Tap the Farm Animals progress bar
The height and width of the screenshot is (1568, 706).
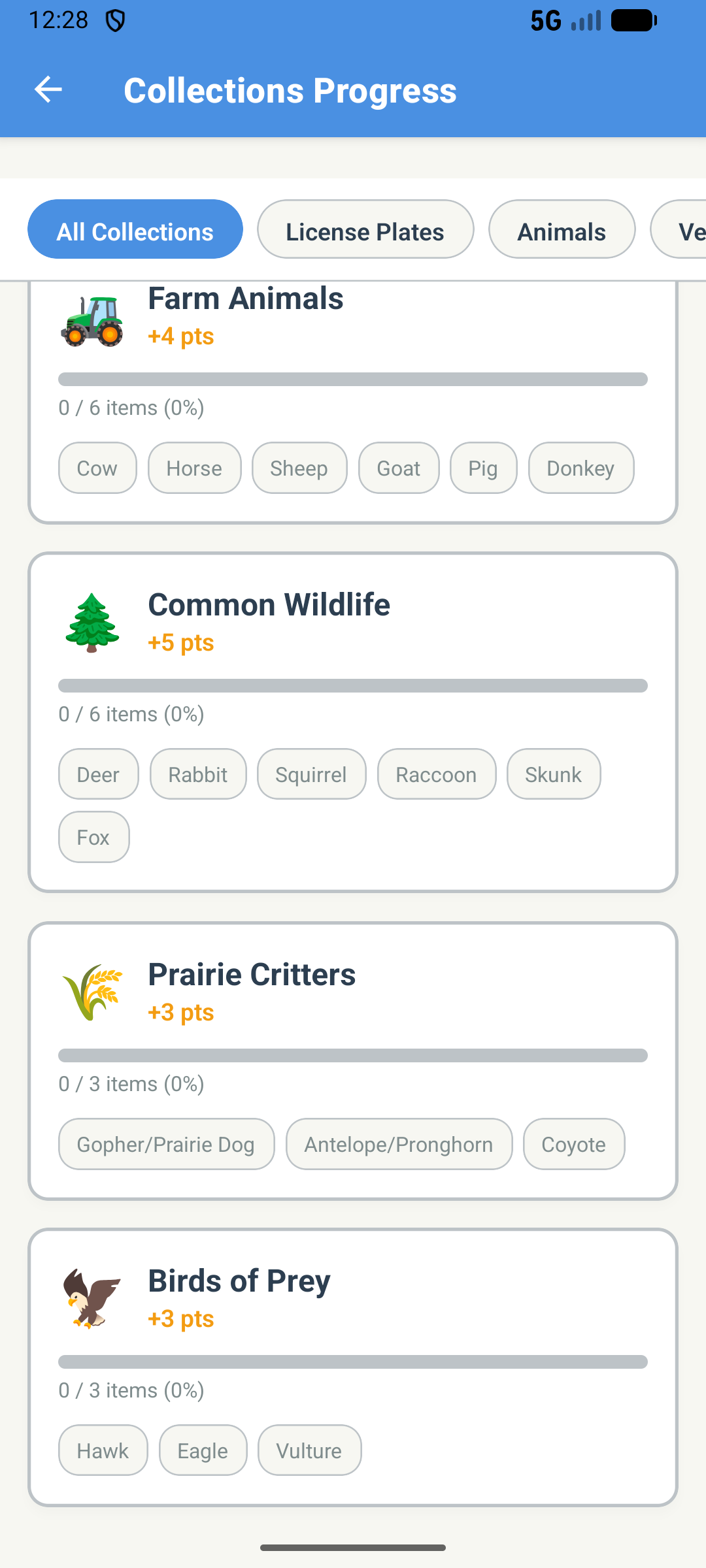point(353,378)
